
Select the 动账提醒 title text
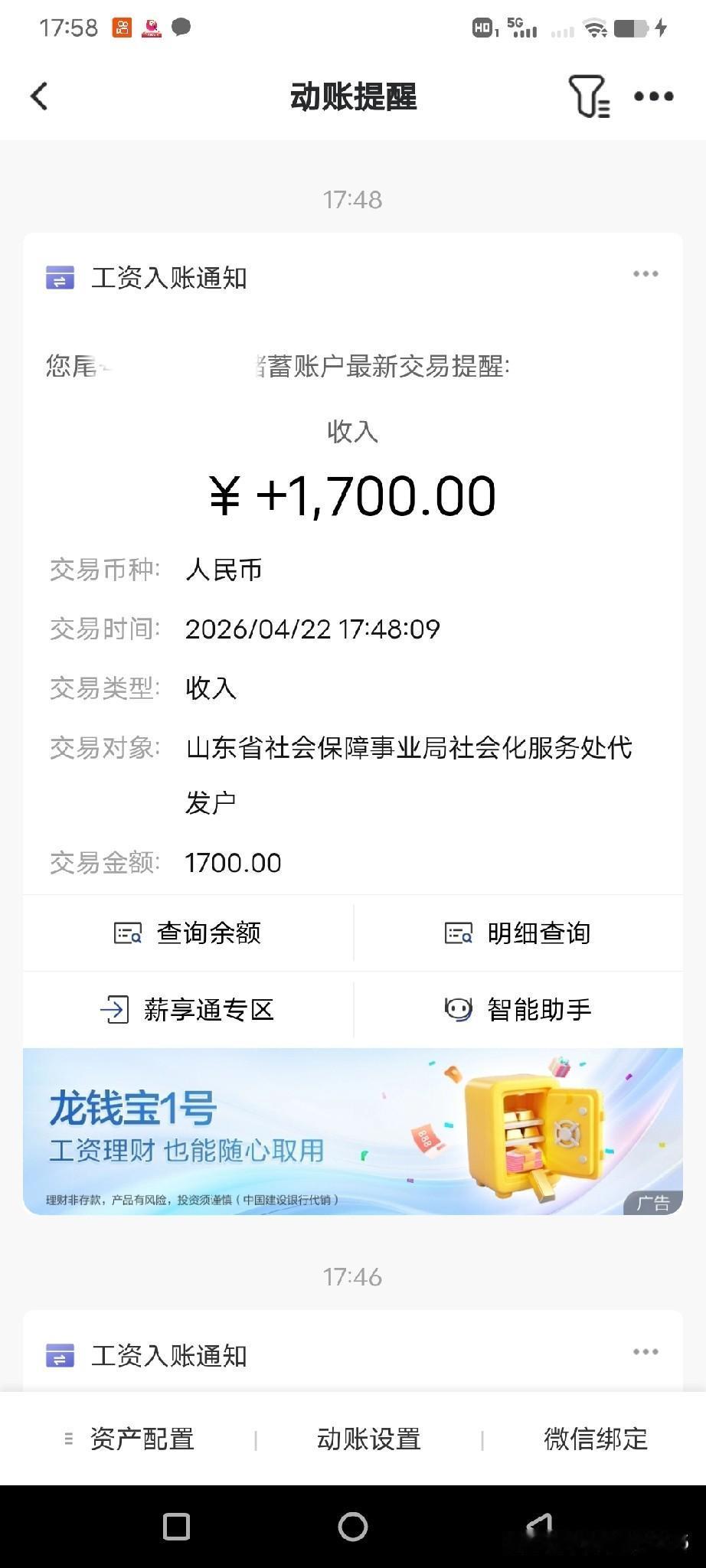pyautogui.click(x=352, y=96)
